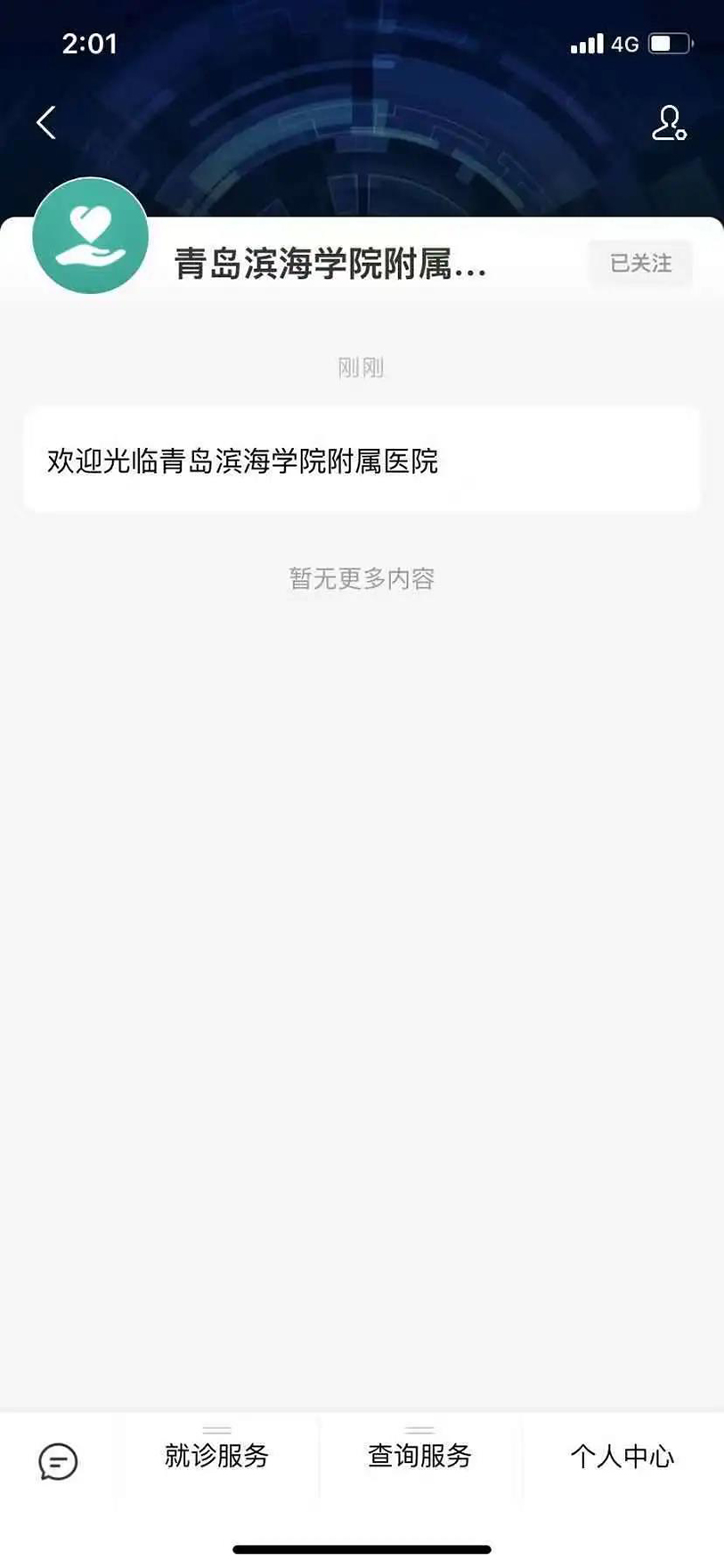Viewport: 724px width, 1568px height.
Task: Tap the 已关注 follow button
Action: click(x=640, y=264)
